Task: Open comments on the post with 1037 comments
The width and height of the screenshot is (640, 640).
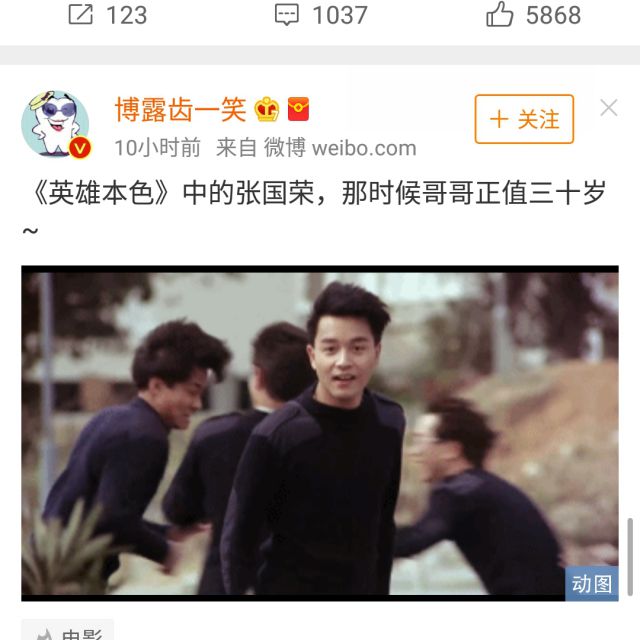Action: [x=320, y=15]
